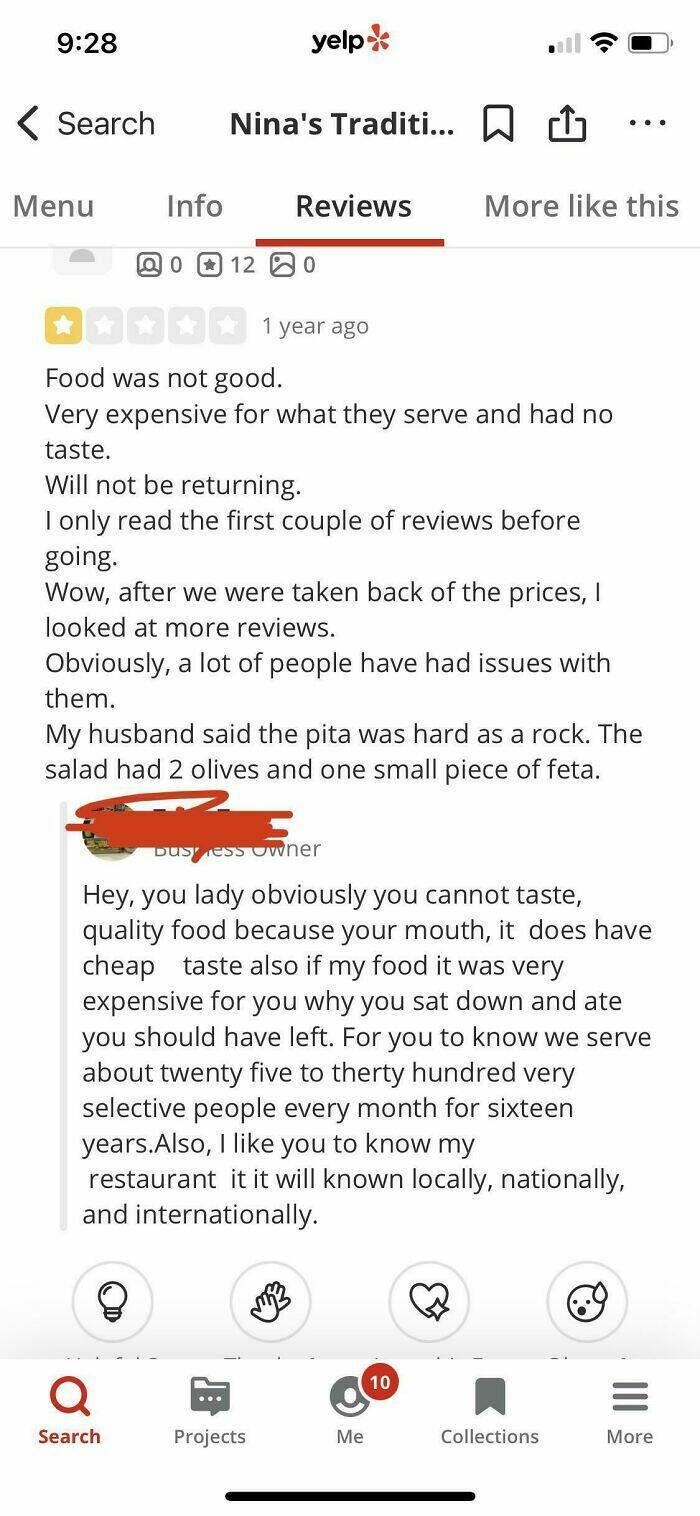Bookmark Nina's restaurant page
700x1516 pixels.
pos(498,124)
